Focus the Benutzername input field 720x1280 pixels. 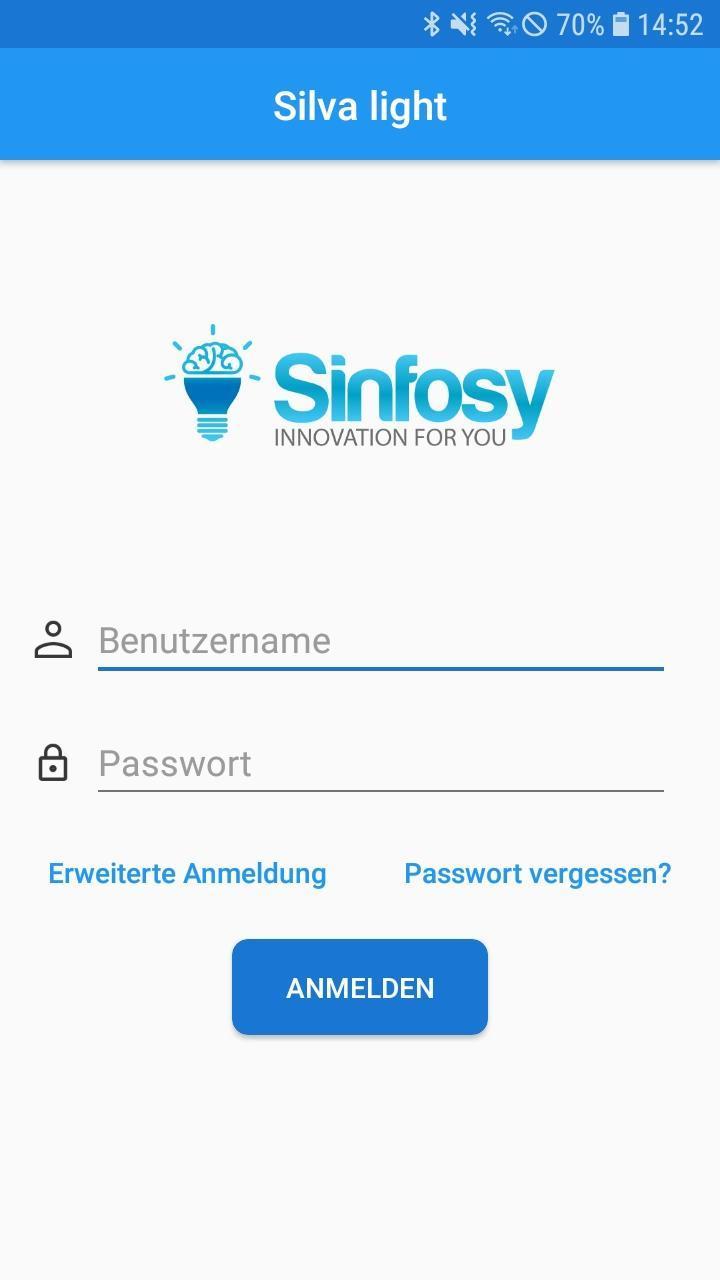[380, 641]
